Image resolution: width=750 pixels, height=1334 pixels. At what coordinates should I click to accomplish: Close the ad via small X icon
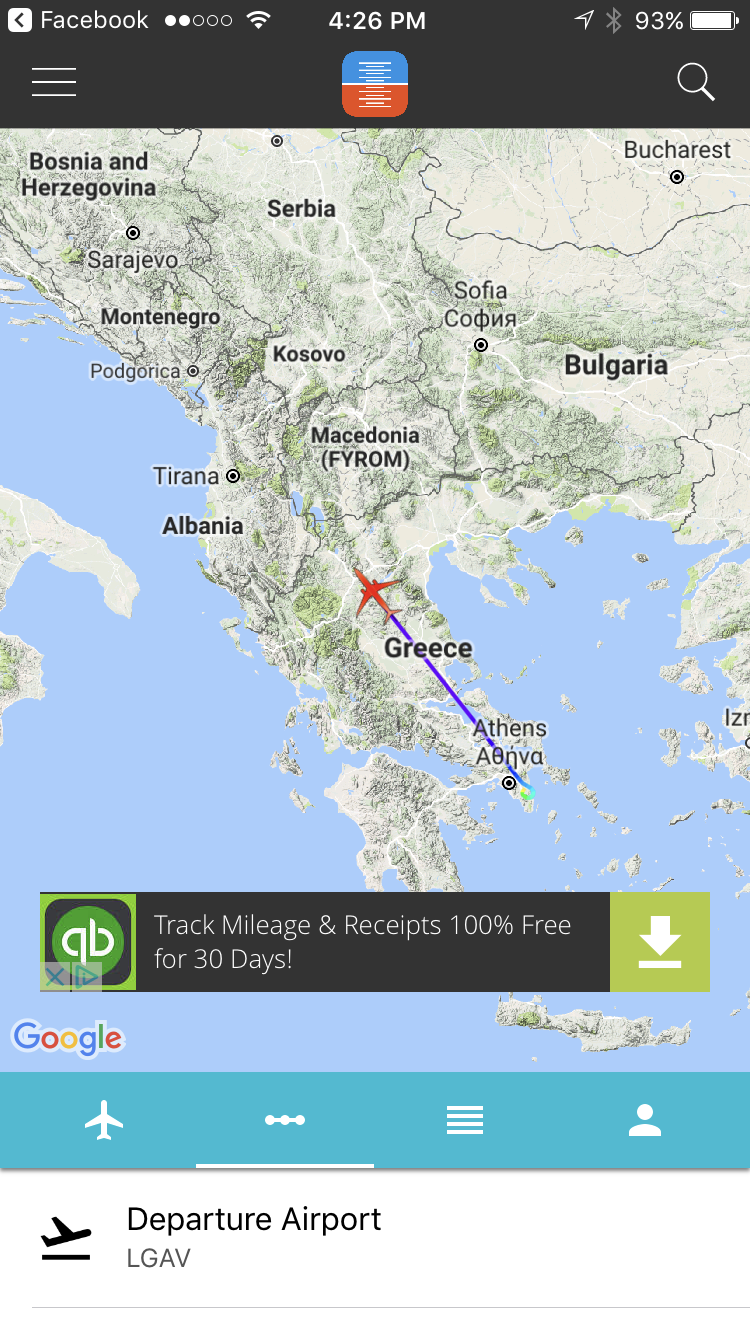click(55, 976)
